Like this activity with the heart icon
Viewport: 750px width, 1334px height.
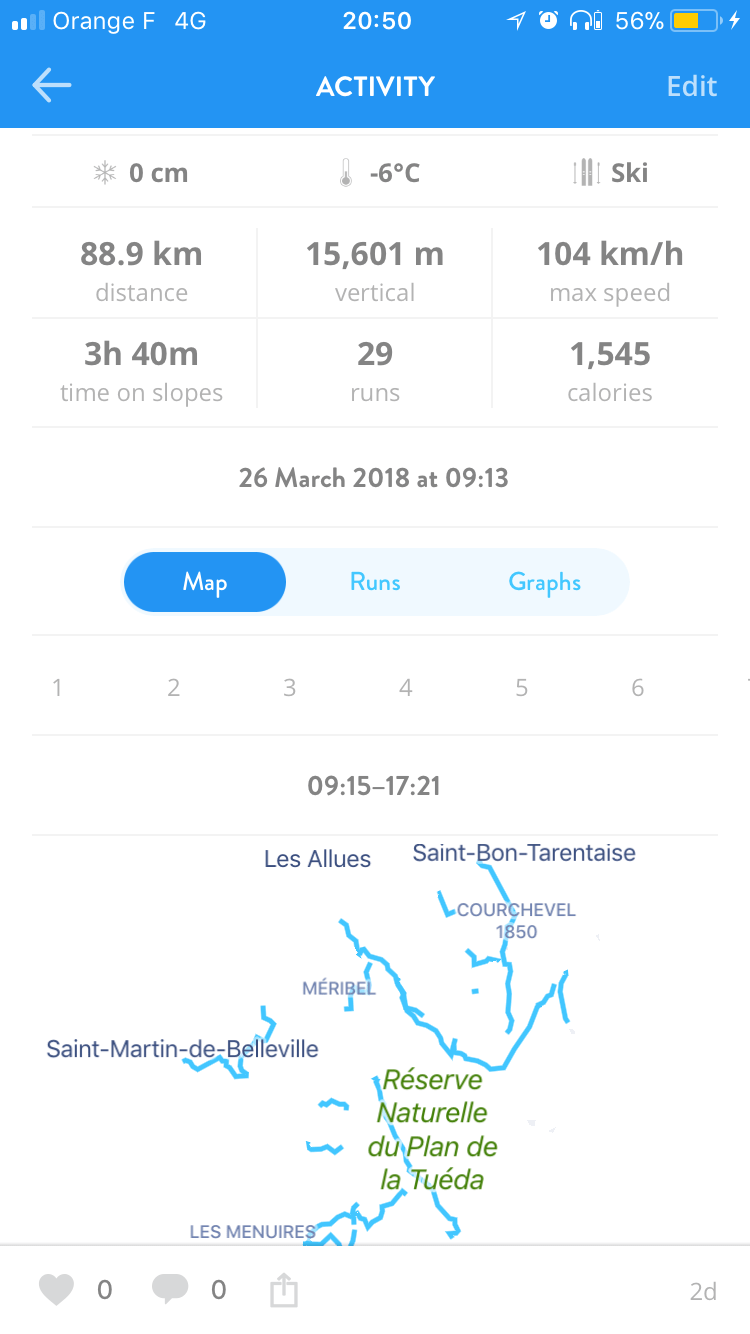point(57,1290)
